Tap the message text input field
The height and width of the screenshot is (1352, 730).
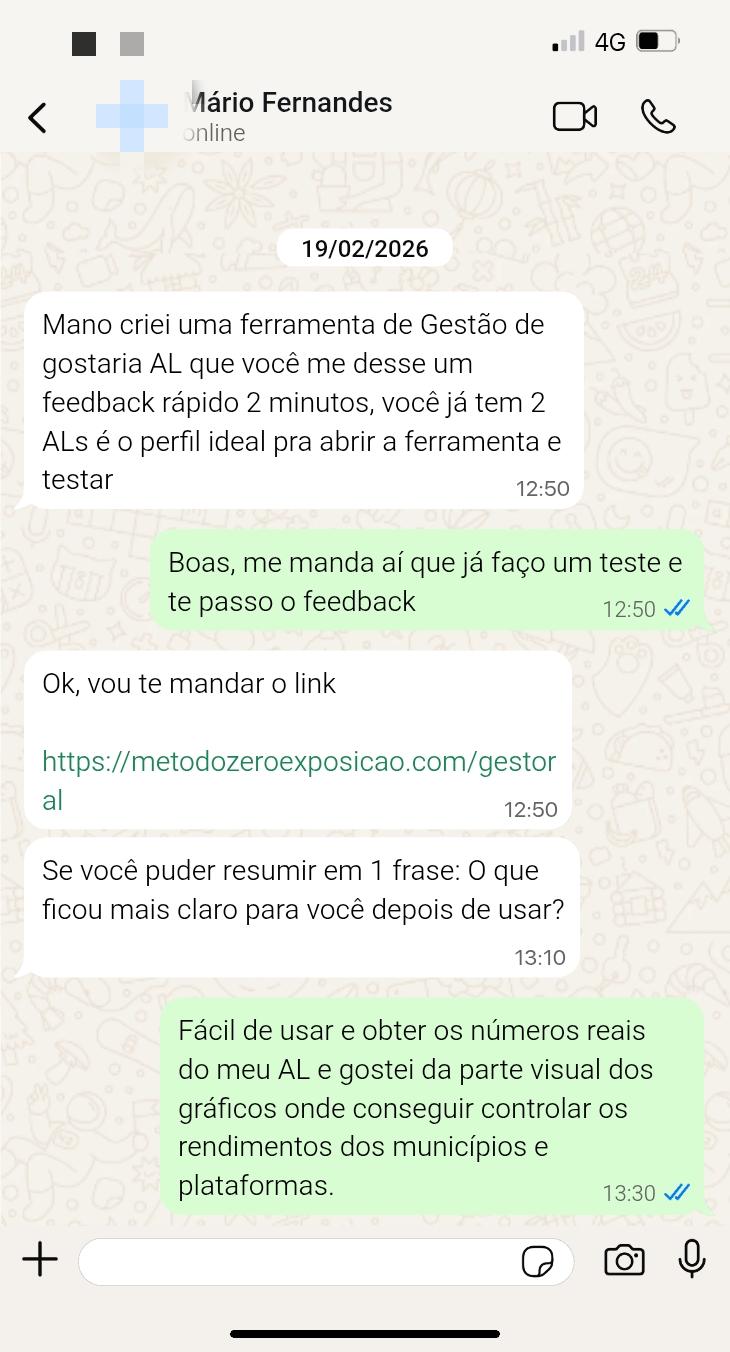(300, 1261)
